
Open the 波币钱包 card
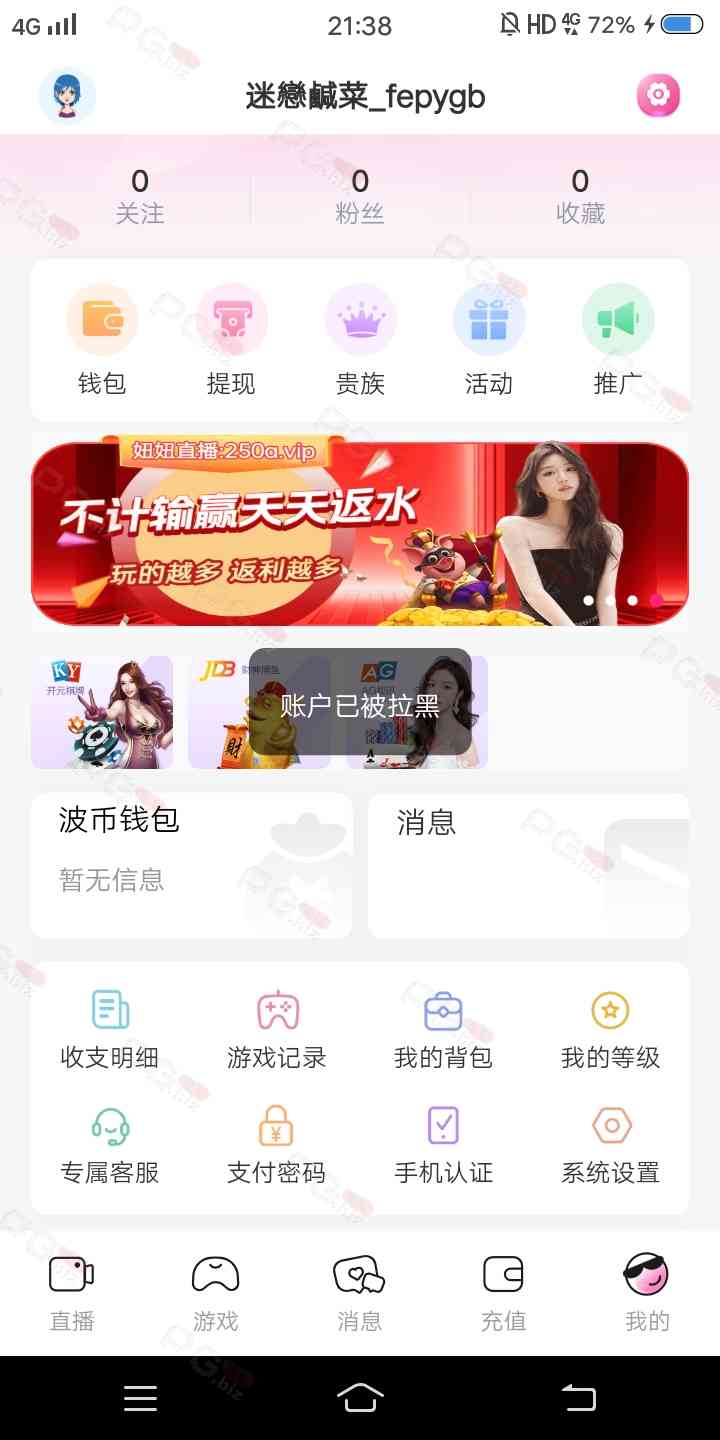[x=191, y=865]
